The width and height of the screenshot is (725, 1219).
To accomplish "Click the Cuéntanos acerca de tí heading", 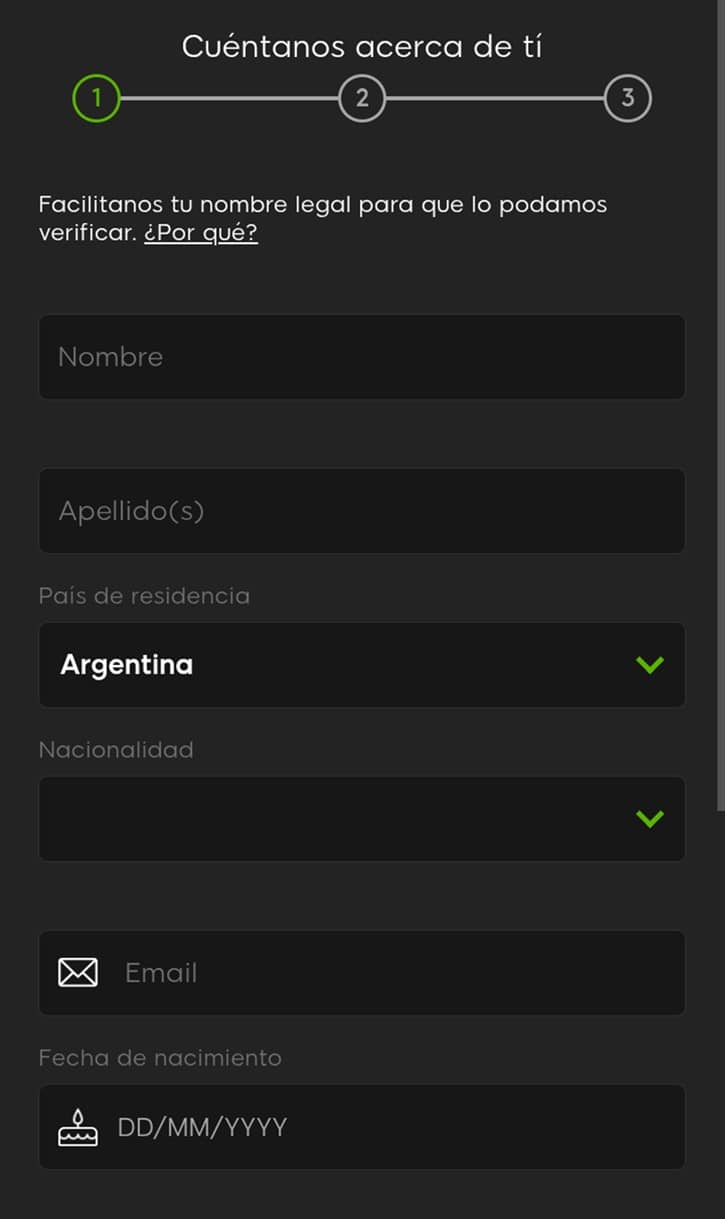I will 362,46.
